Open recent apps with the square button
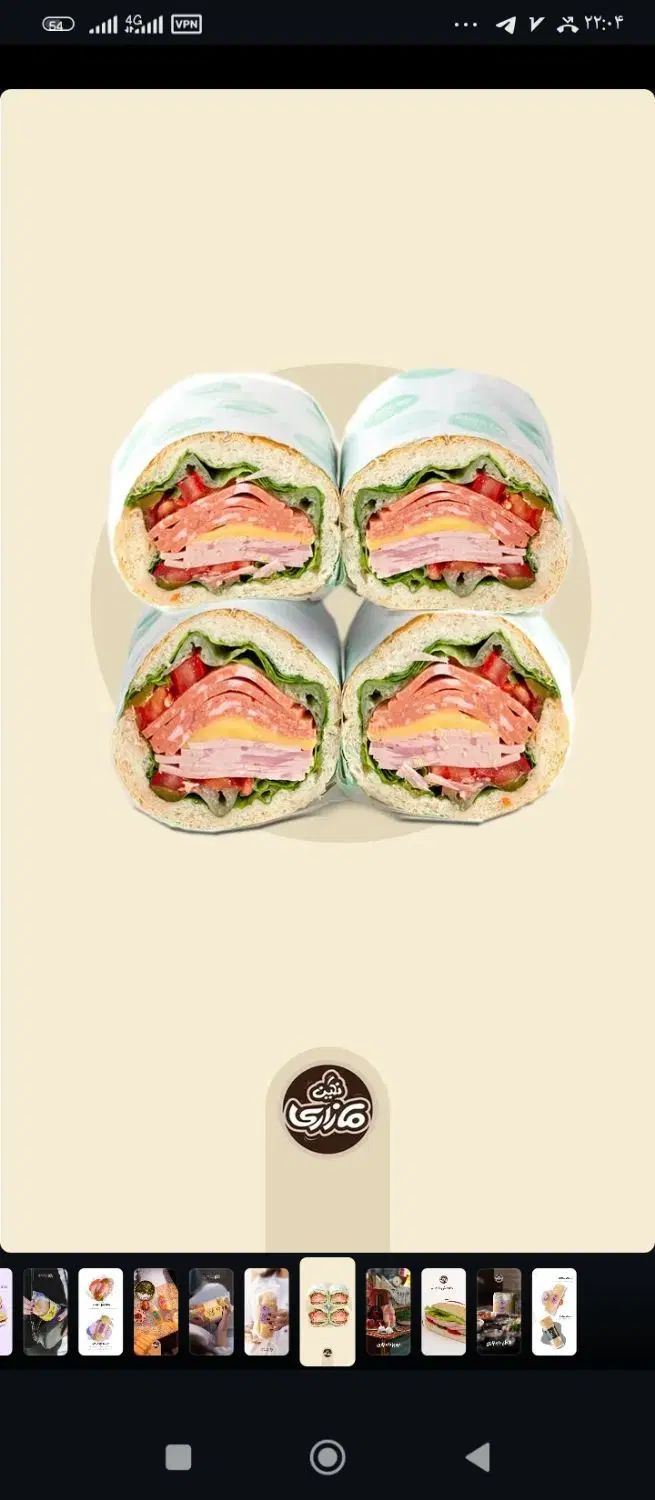Screen dimensions: 655x1500 tap(178, 1457)
